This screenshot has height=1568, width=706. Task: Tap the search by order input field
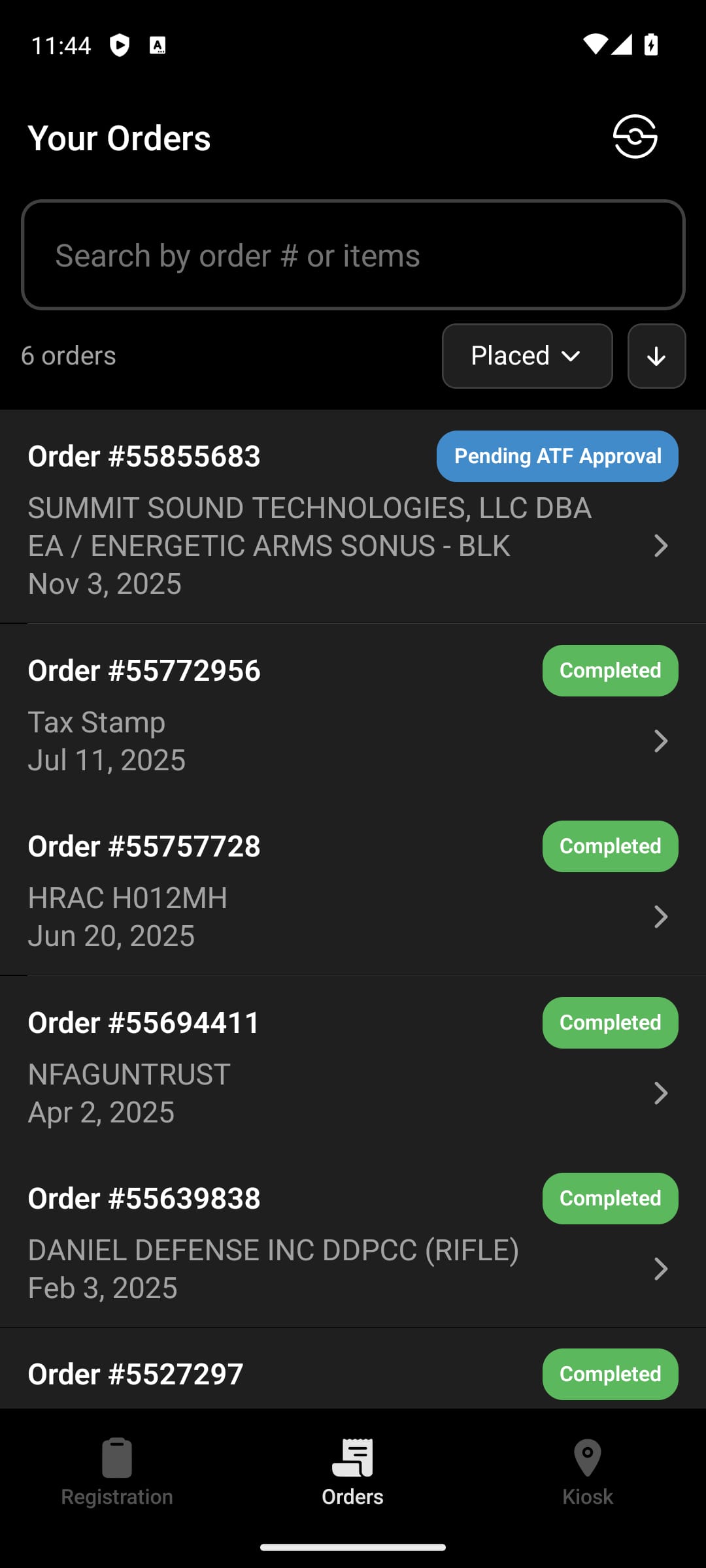pyautogui.click(x=353, y=255)
